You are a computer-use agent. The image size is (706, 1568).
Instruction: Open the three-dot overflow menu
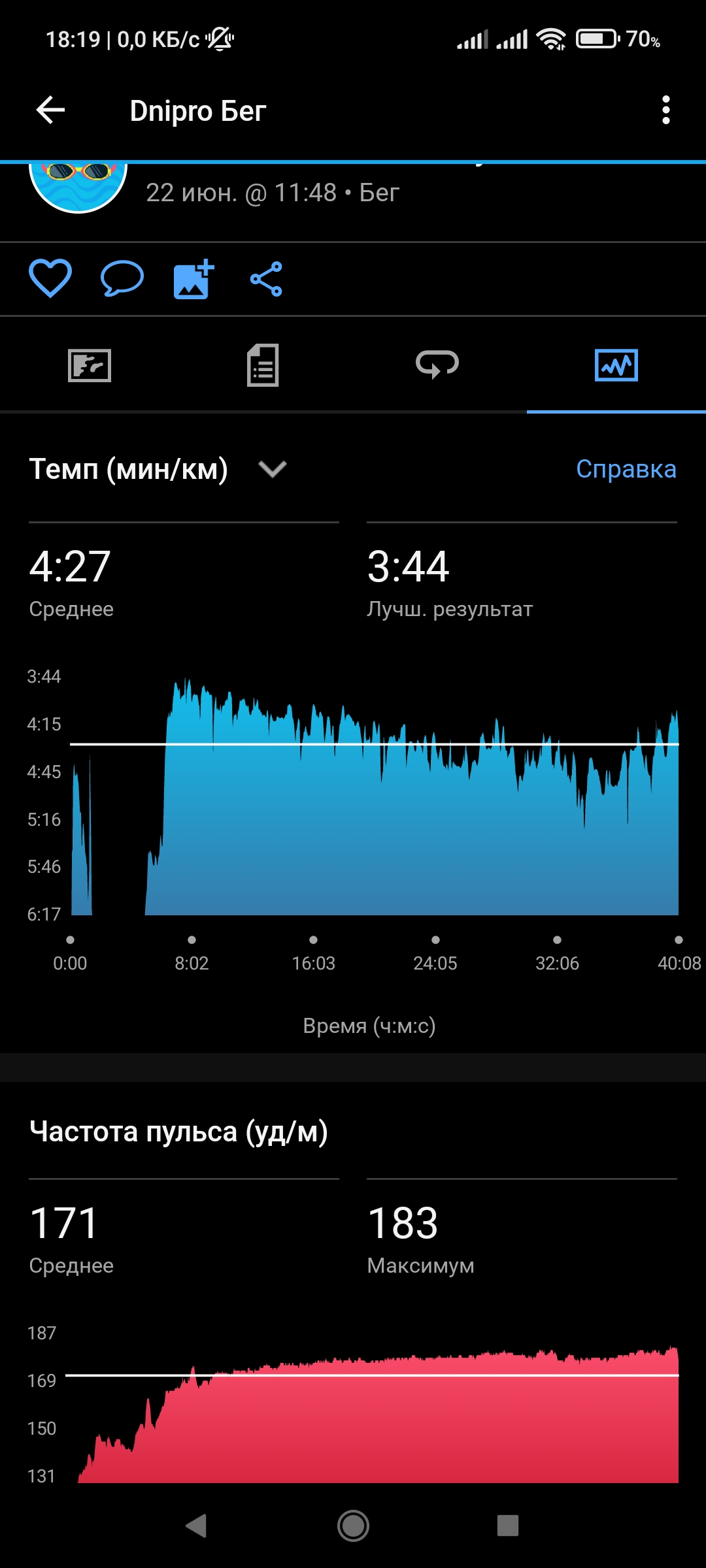tap(665, 110)
